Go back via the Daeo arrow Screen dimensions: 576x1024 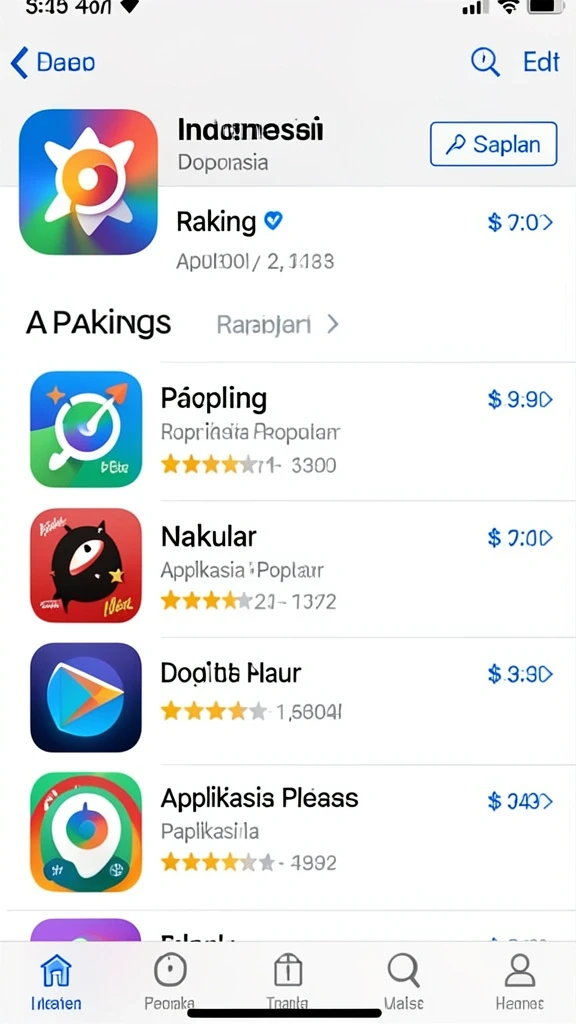[x=52, y=63]
